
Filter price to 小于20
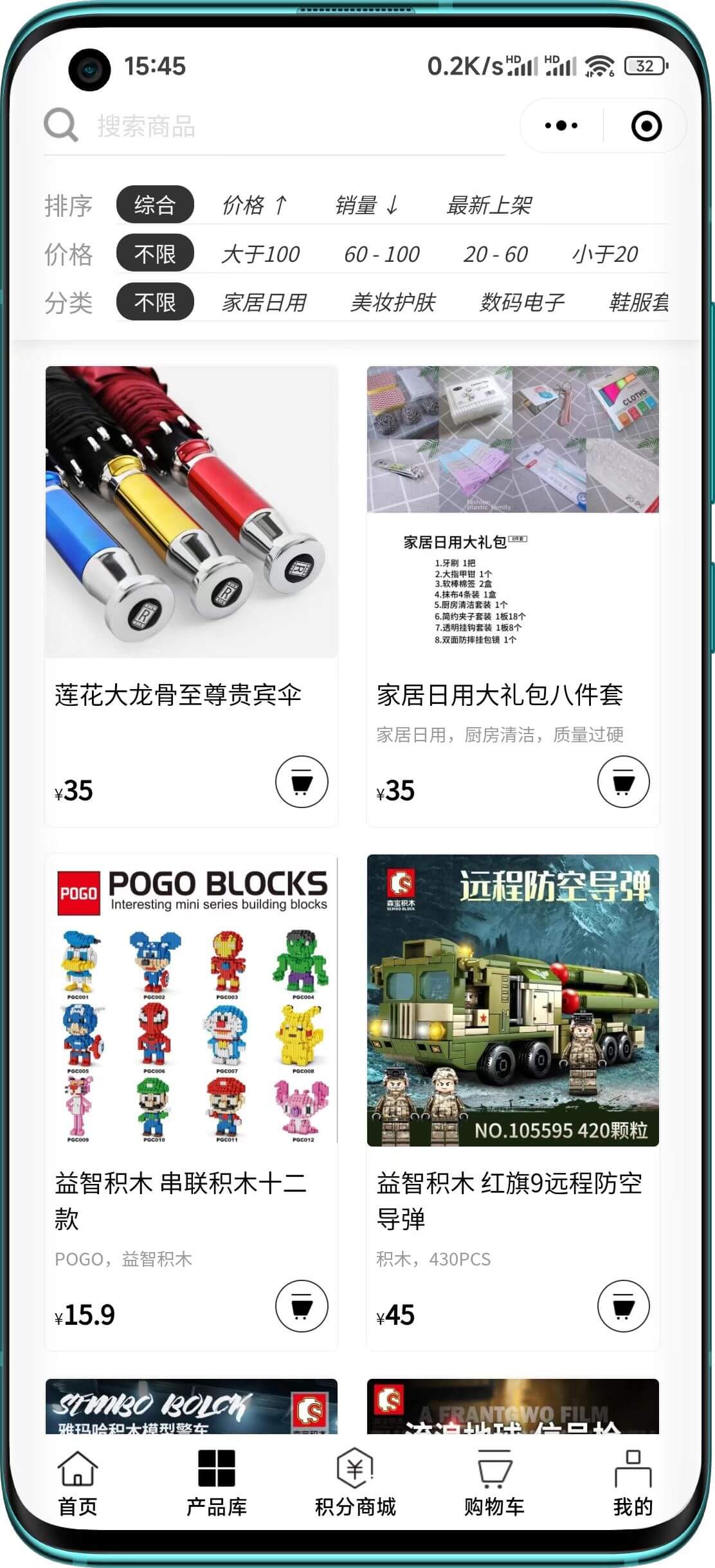[604, 254]
